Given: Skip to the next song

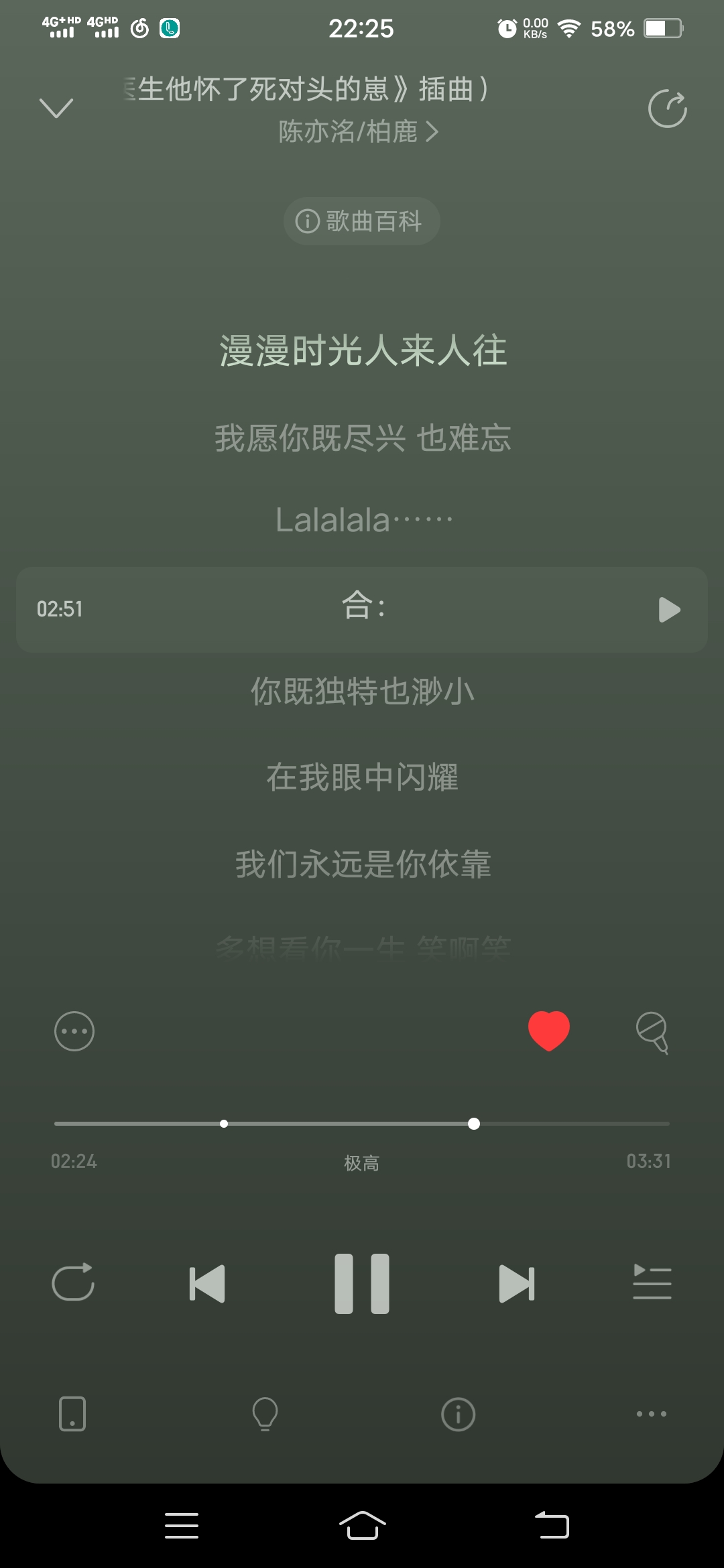Looking at the screenshot, I should click(516, 1282).
